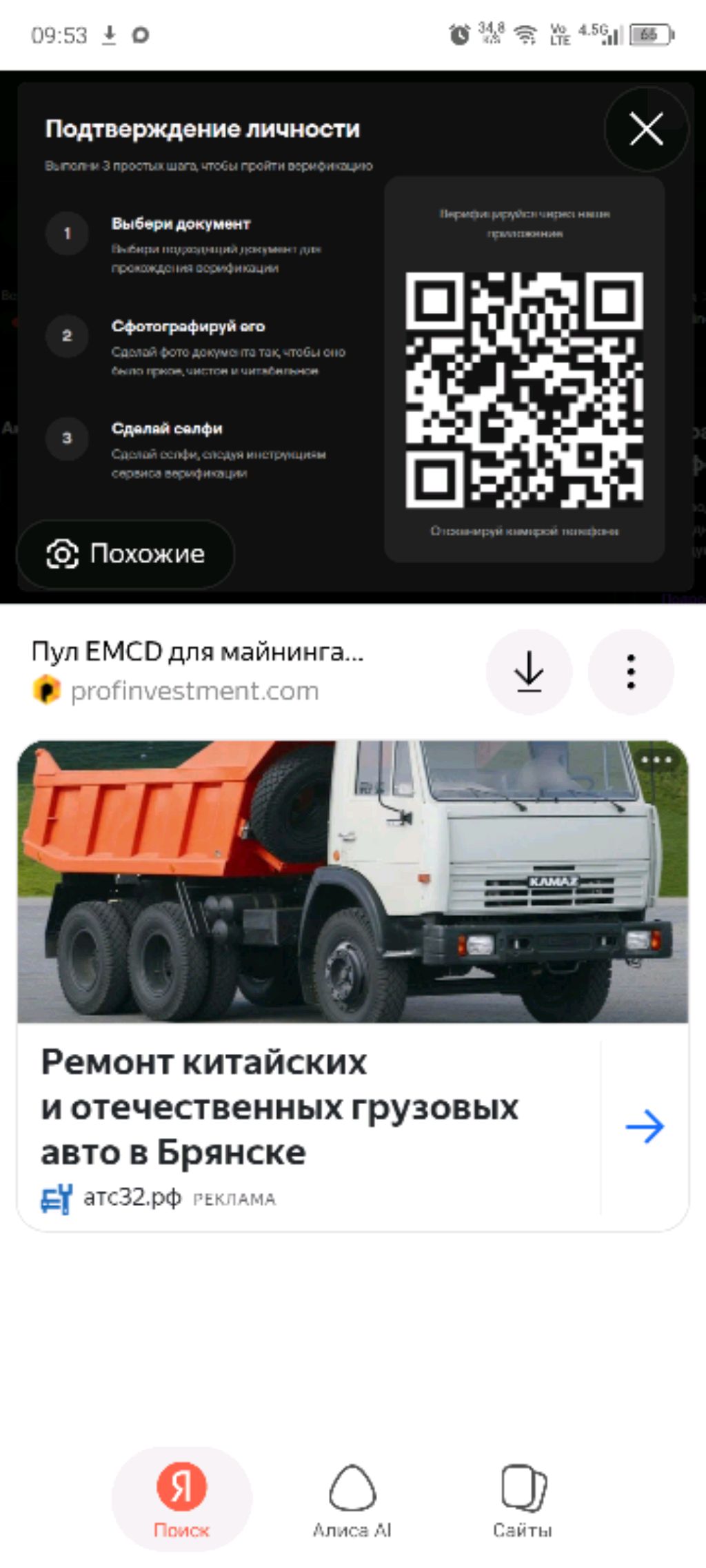
Task: Open the profinvestment.com source link
Action: [x=194, y=691]
